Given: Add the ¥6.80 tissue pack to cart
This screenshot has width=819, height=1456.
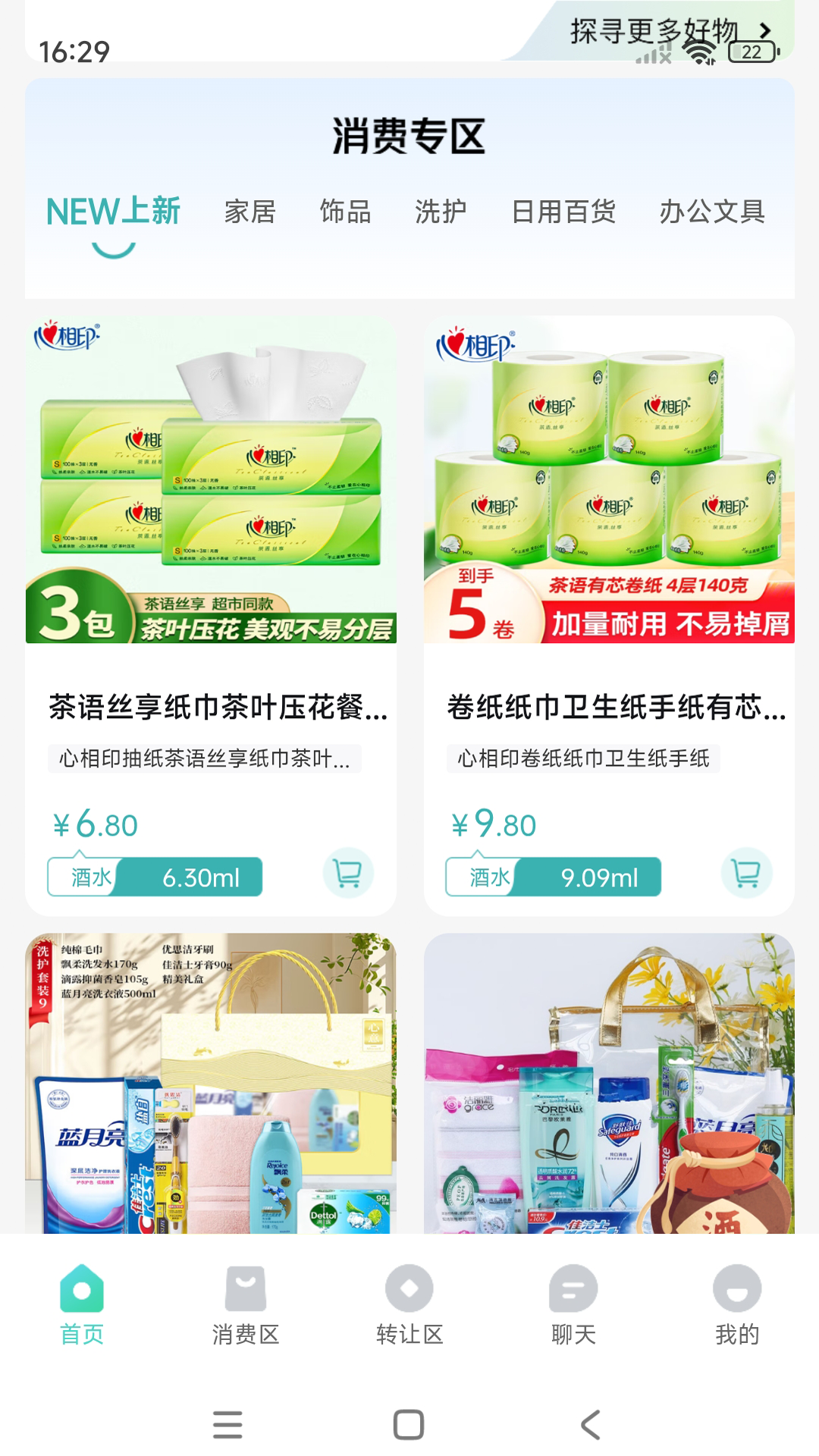Looking at the screenshot, I should point(348,874).
